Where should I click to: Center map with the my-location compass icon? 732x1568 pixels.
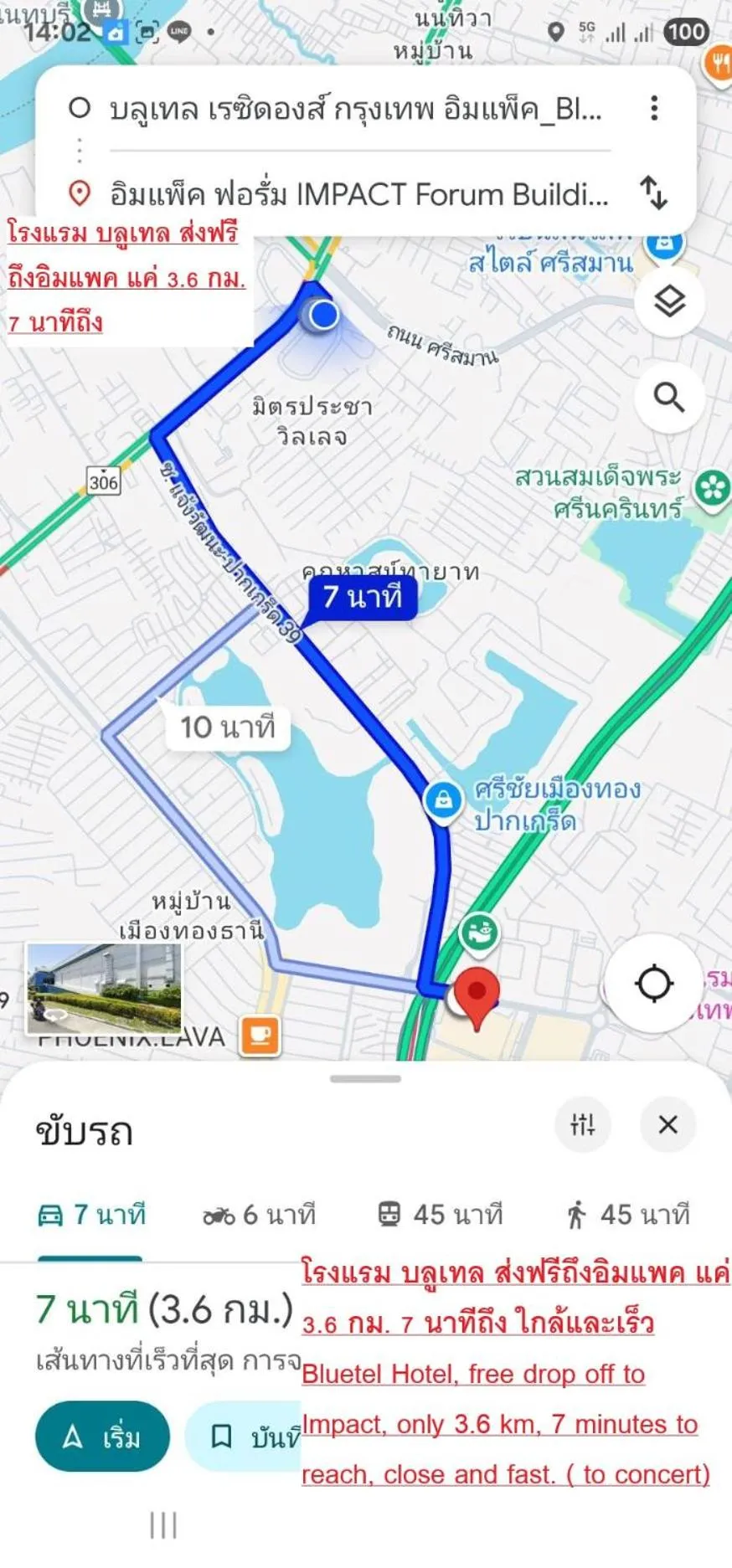[655, 984]
